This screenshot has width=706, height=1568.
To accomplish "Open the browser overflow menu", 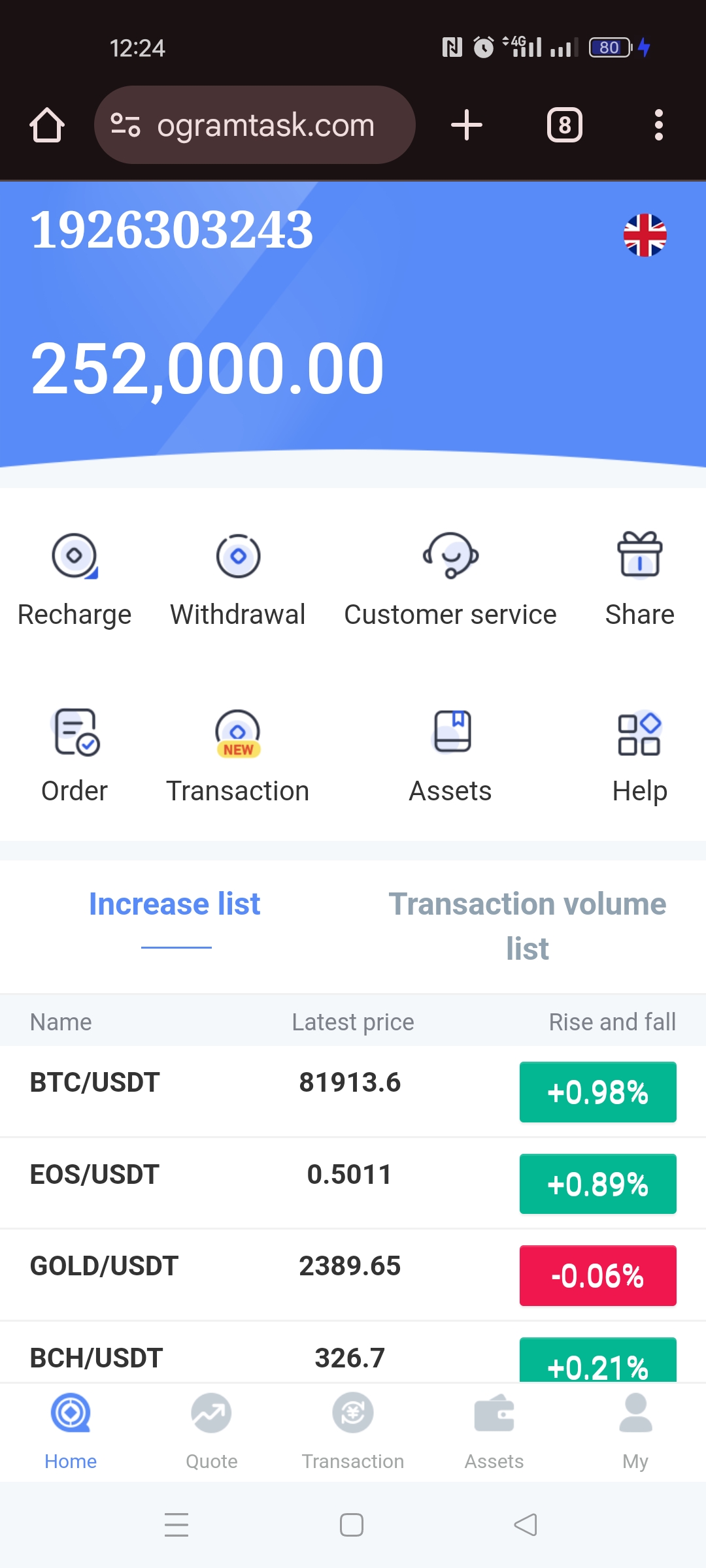I will click(659, 125).
